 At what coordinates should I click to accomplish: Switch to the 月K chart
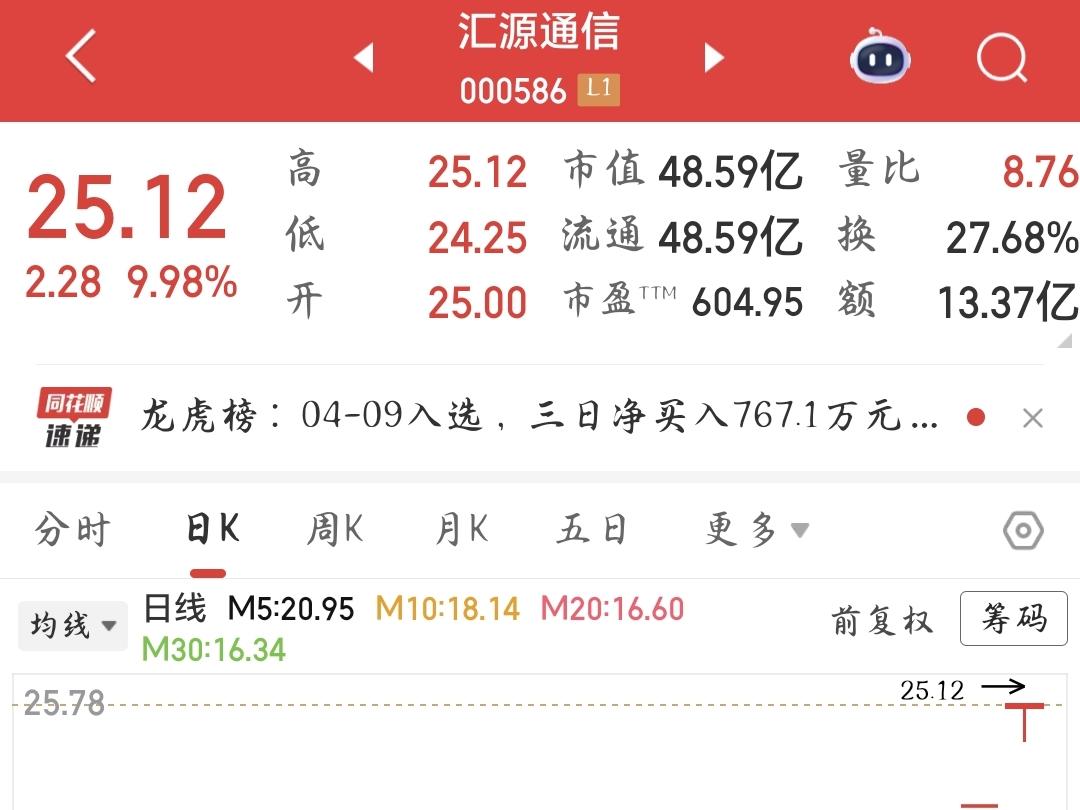coord(461,529)
